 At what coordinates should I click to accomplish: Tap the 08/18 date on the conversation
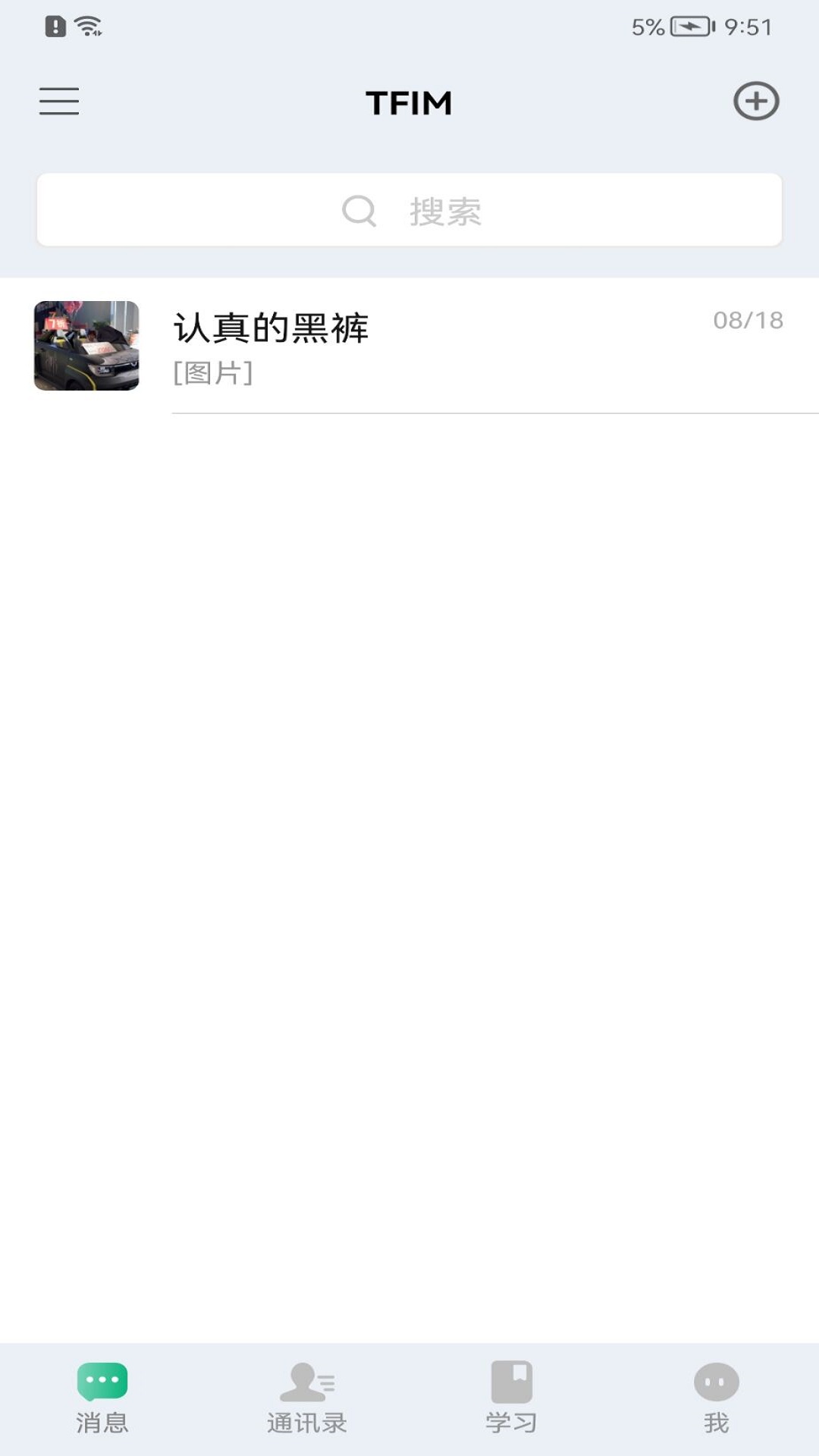(748, 322)
